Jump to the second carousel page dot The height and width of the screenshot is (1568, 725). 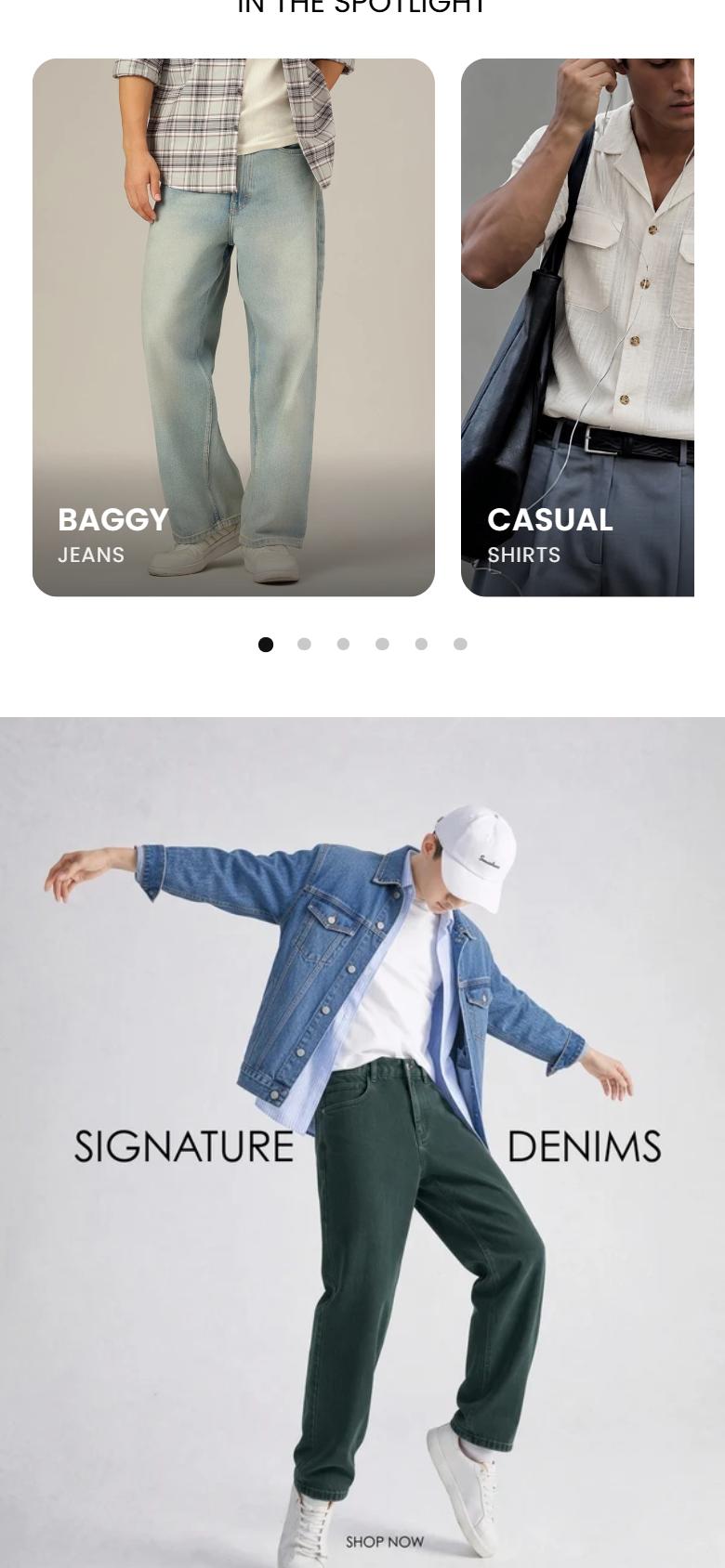(x=304, y=644)
